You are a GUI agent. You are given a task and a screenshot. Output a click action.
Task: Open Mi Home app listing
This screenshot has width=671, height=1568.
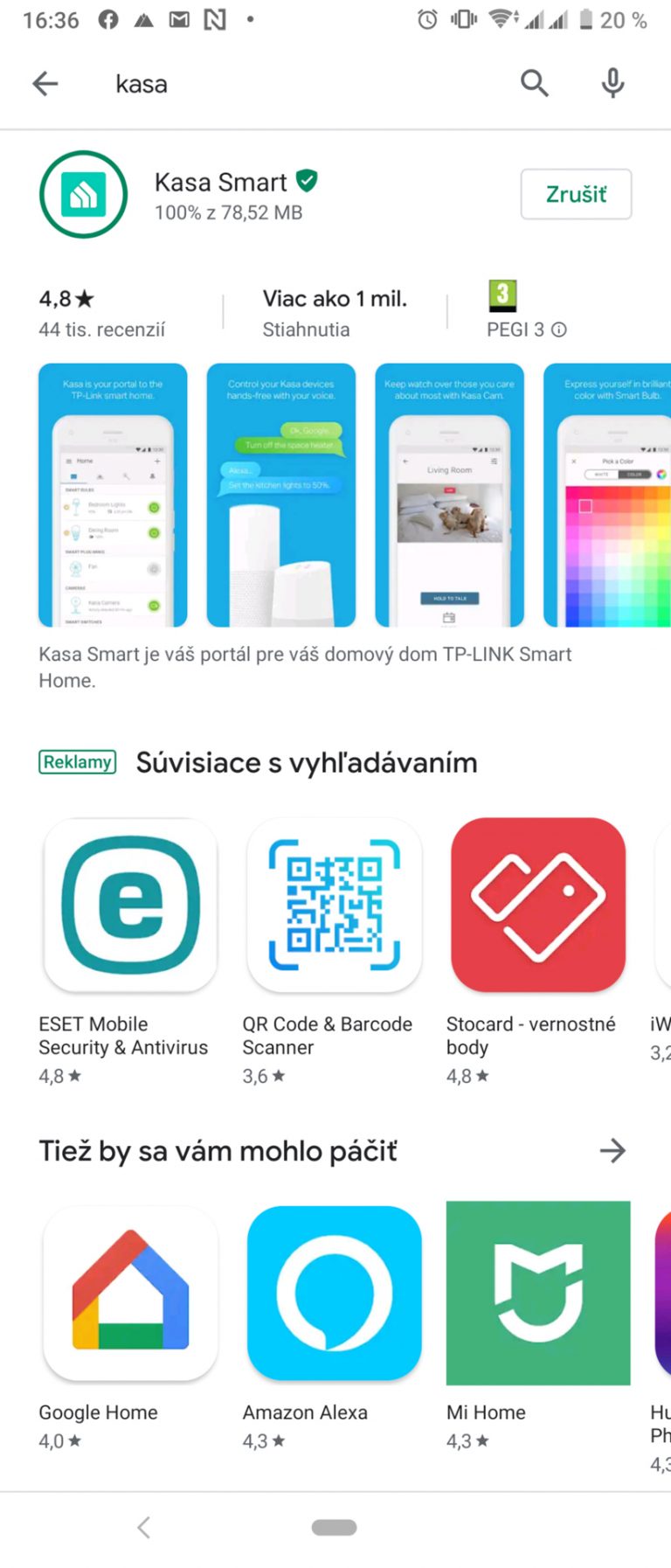(x=537, y=1293)
